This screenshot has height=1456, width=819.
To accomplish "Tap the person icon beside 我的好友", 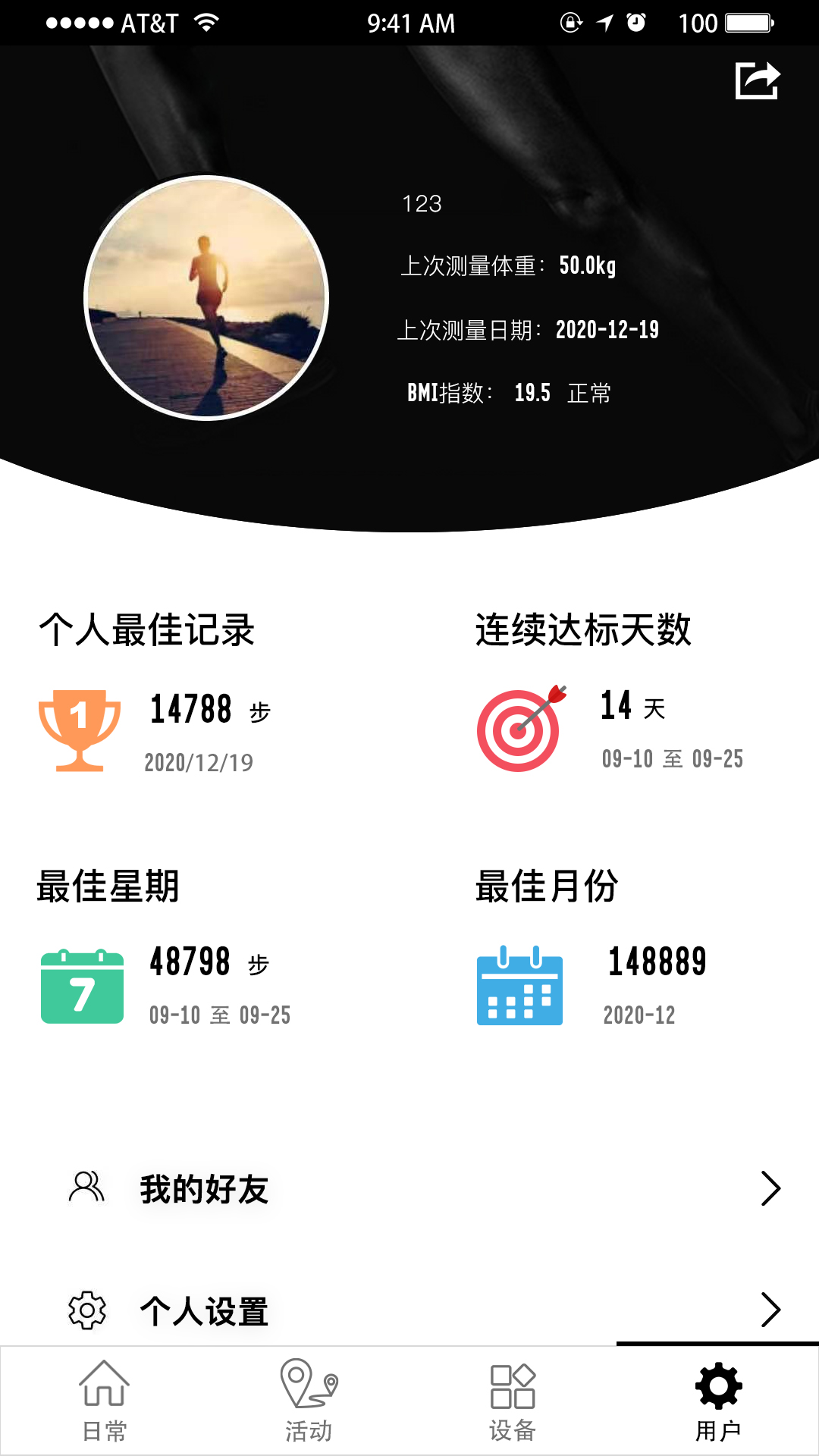I will click(x=86, y=1188).
